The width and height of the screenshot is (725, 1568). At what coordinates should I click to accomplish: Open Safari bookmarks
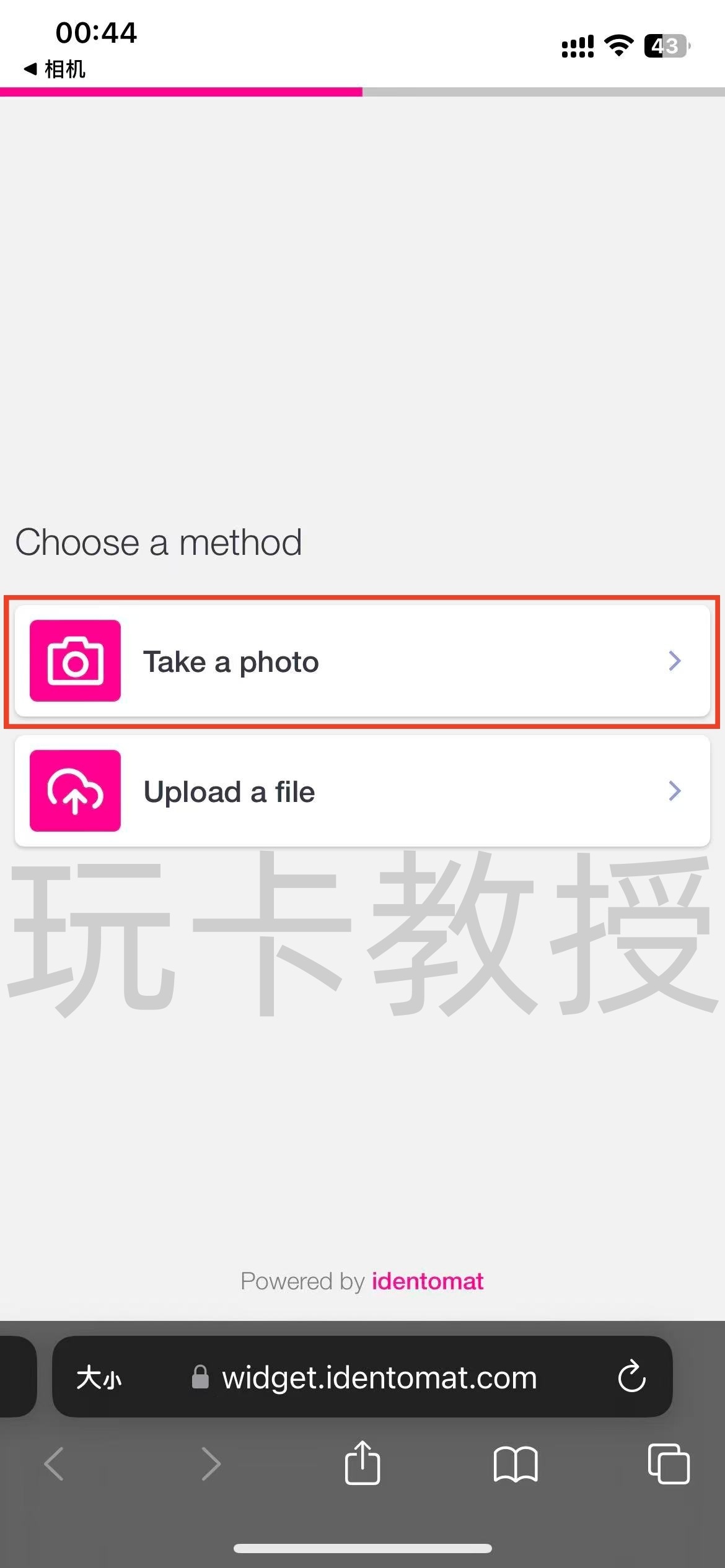coord(515,1464)
